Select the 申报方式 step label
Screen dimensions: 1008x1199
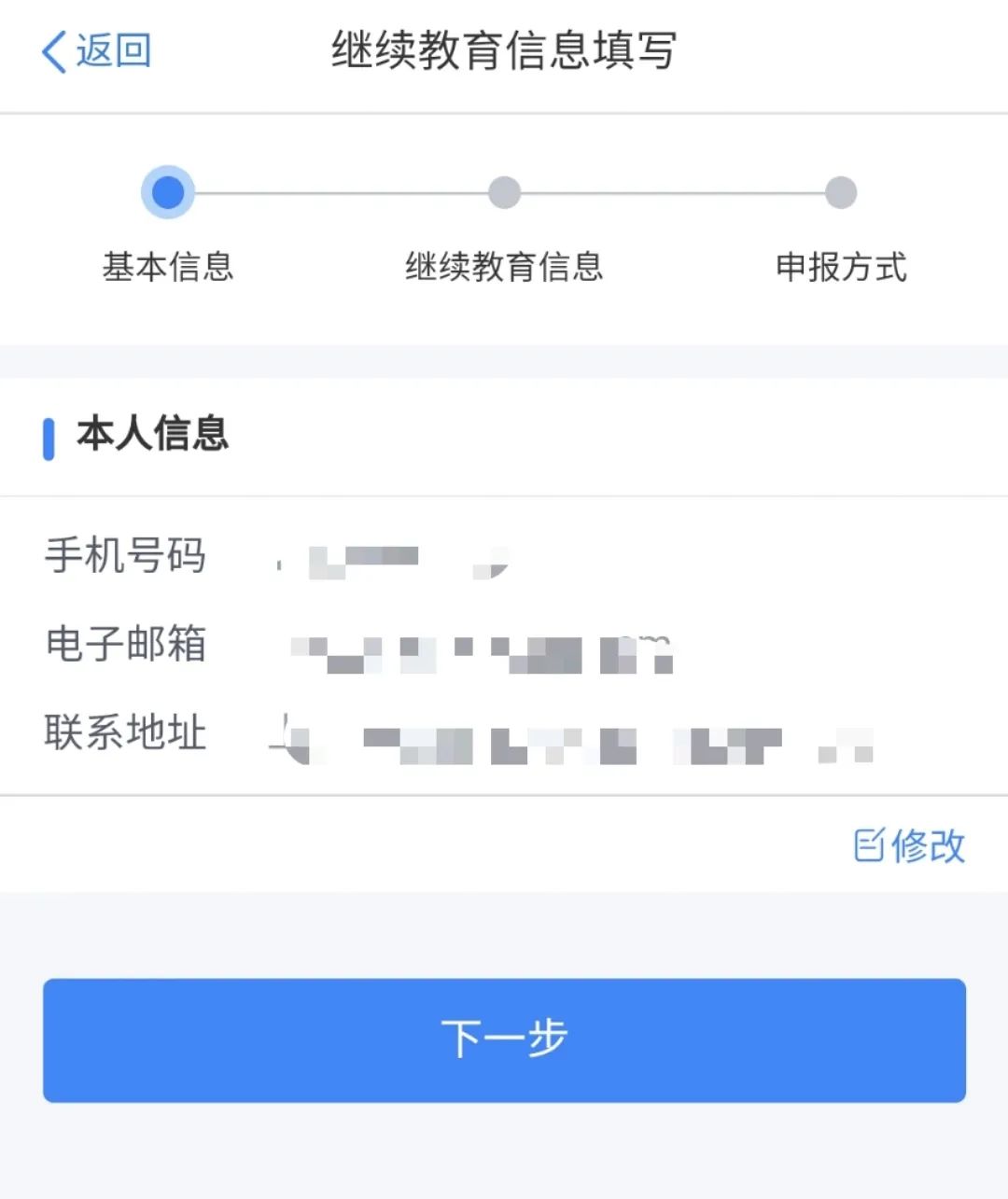[x=839, y=269]
